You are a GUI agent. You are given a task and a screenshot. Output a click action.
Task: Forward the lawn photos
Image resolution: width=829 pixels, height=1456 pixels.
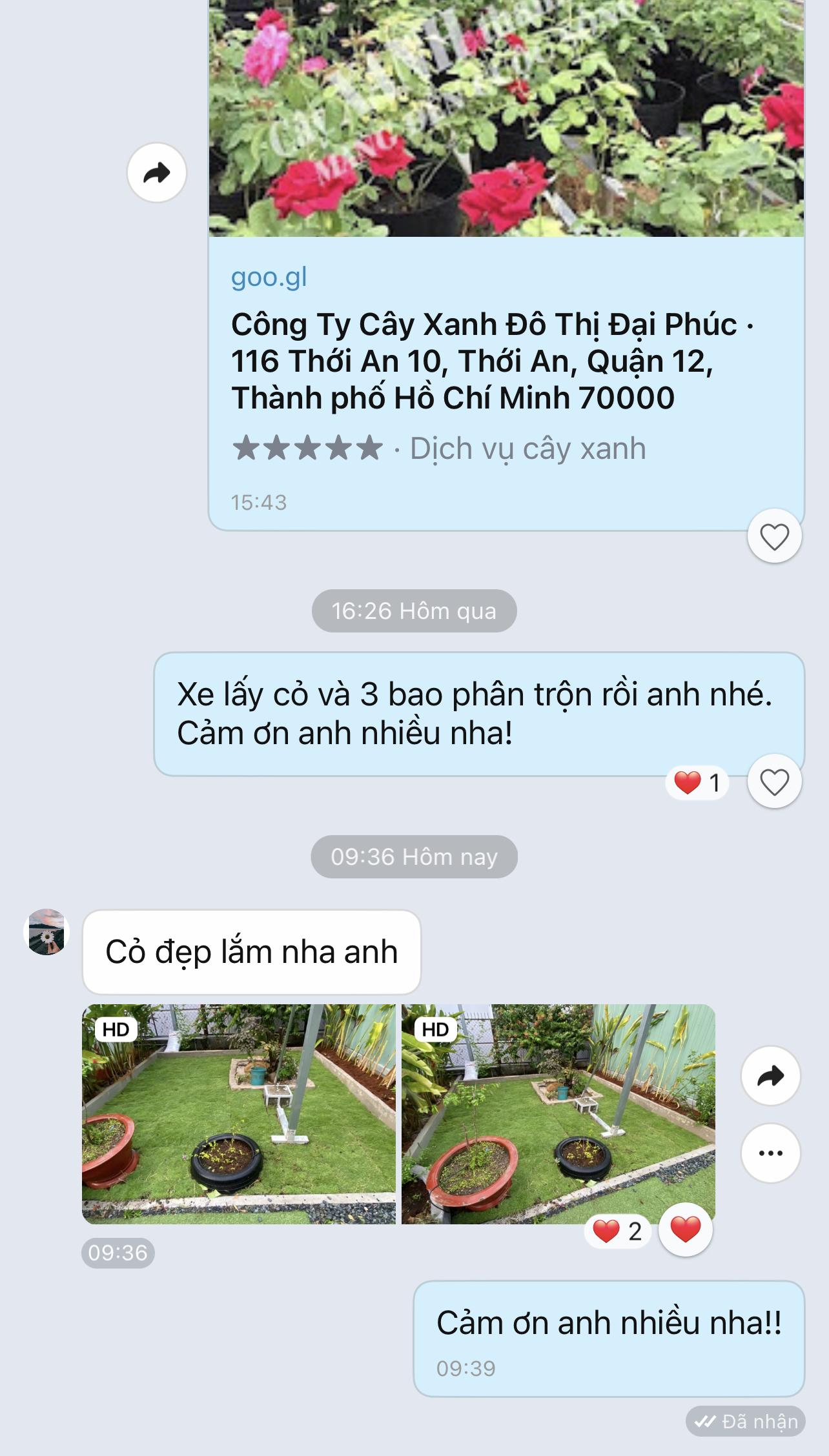click(x=770, y=1076)
